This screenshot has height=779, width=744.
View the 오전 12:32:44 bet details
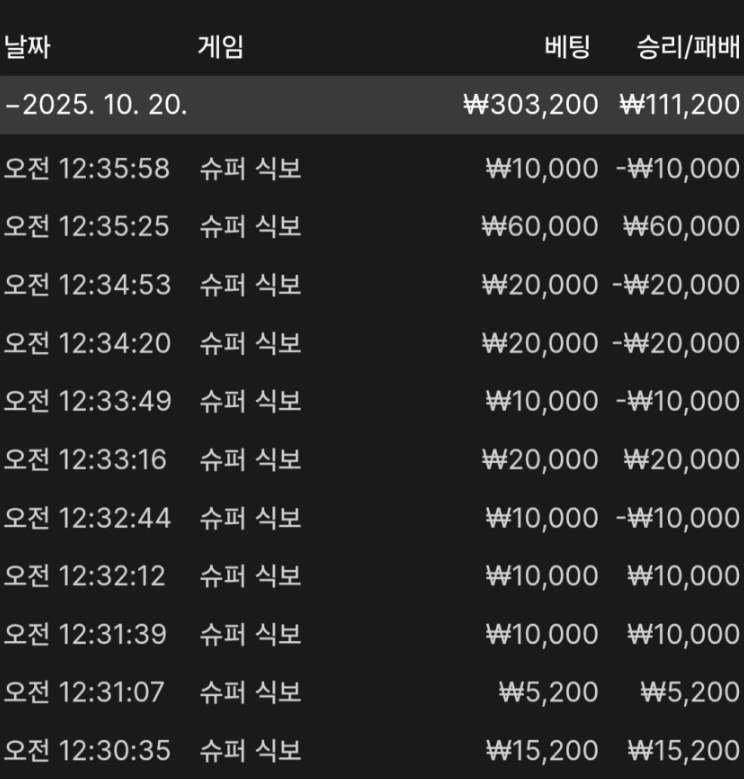250,518
